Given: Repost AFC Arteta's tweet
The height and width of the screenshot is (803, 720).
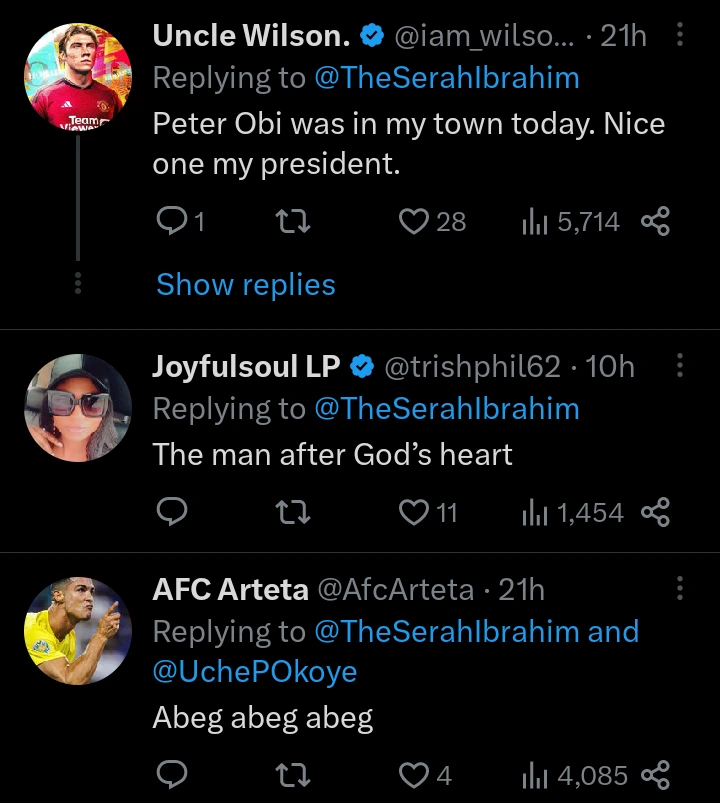Looking at the screenshot, I should (x=292, y=774).
